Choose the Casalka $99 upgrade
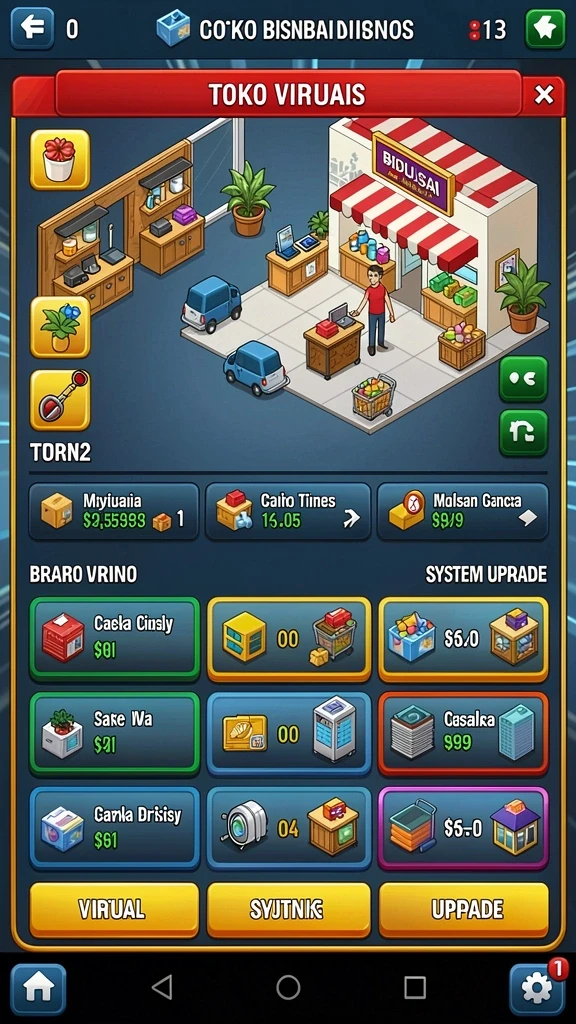This screenshot has width=576, height=1024. click(463, 733)
